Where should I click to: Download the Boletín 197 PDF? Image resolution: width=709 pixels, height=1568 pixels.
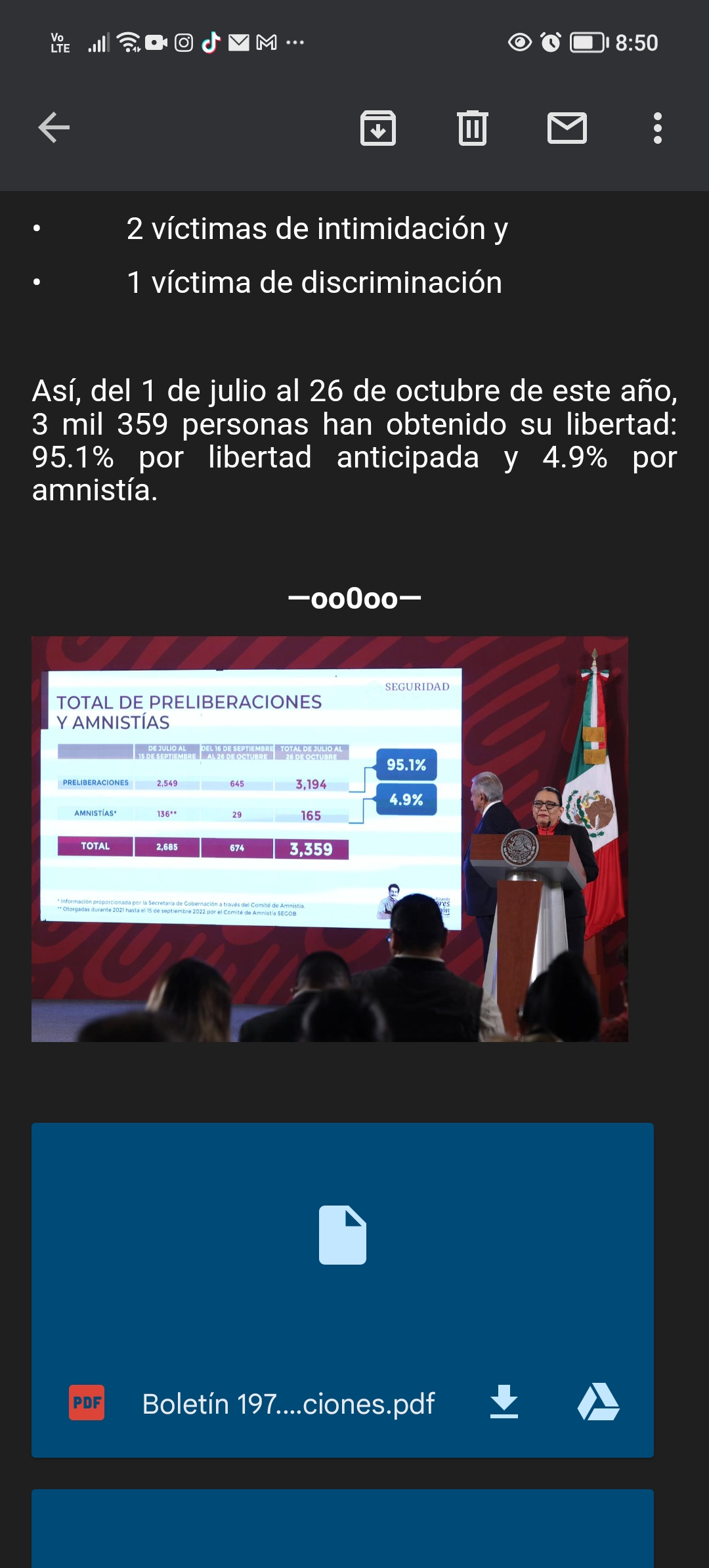point(504,1403)
